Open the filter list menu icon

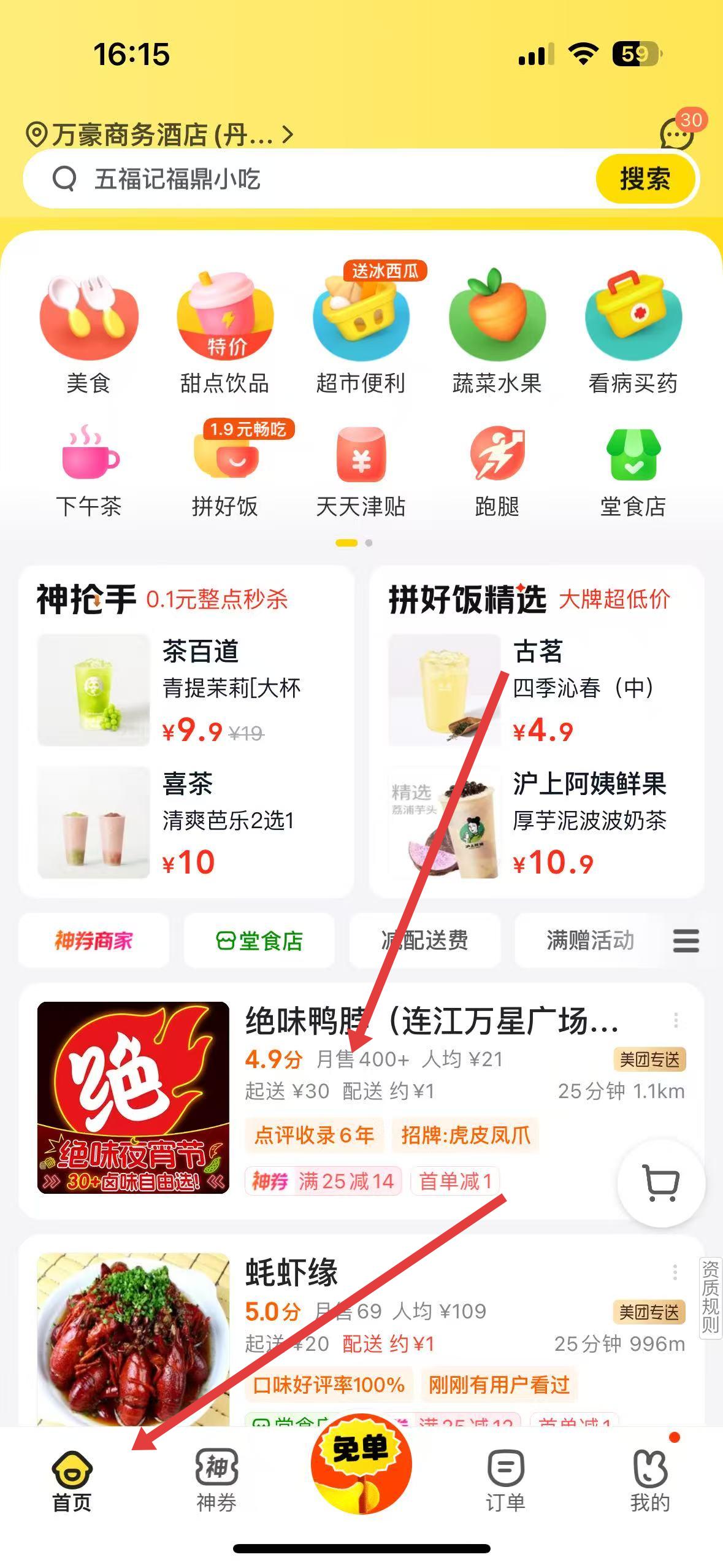coord(686,940)
